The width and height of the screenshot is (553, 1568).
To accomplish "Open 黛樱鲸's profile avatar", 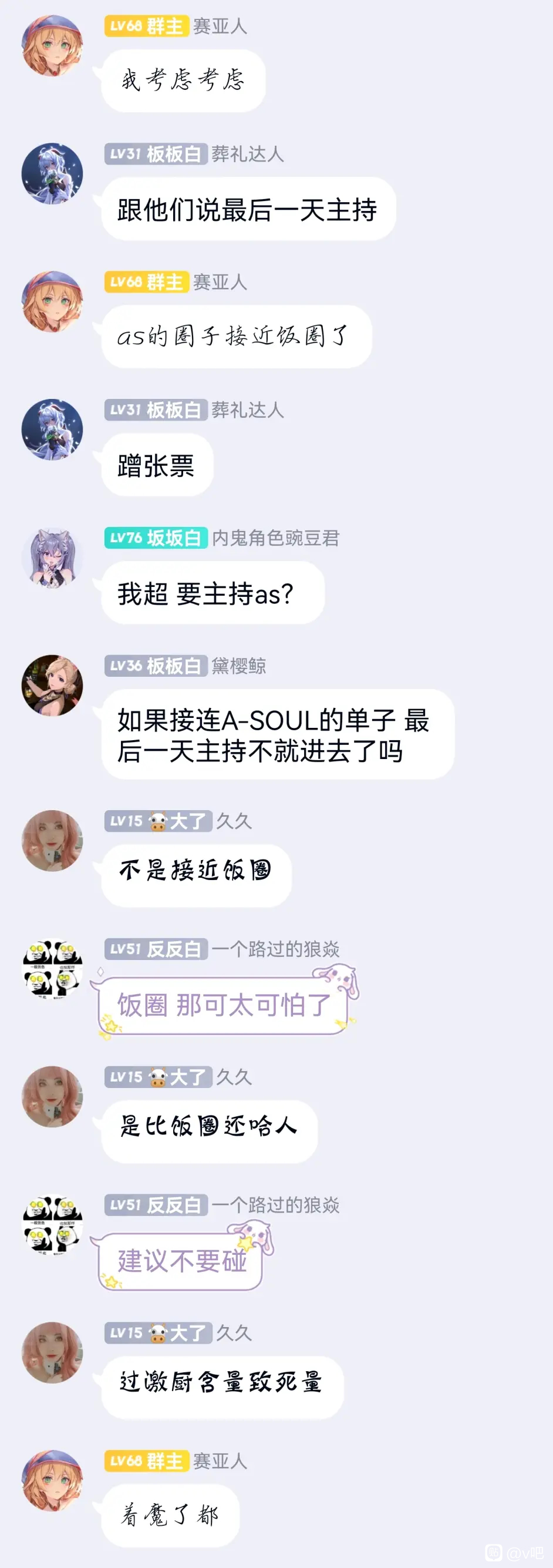I will click(x=52, y=685).
